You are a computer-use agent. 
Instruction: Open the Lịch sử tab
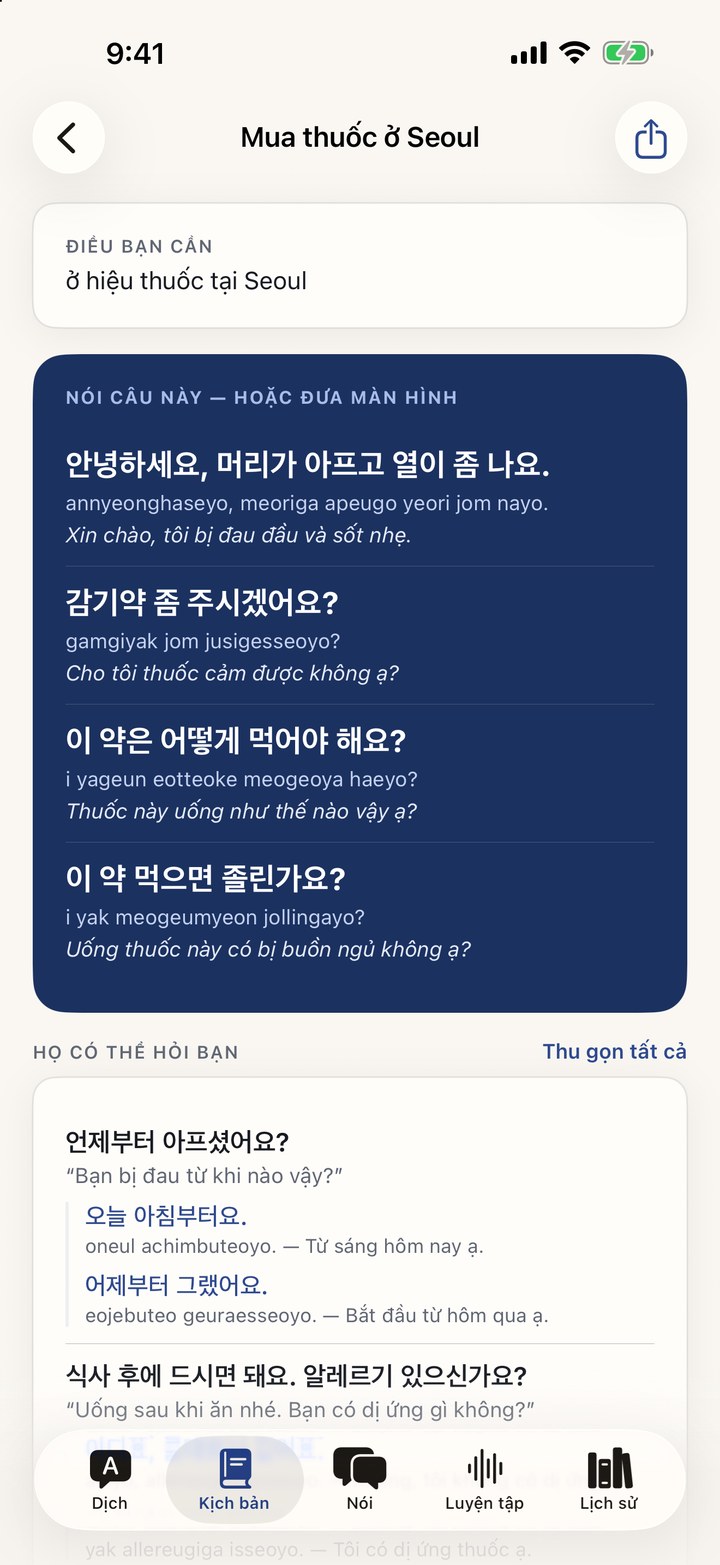pyautogui.click(x=609, y=1480)
